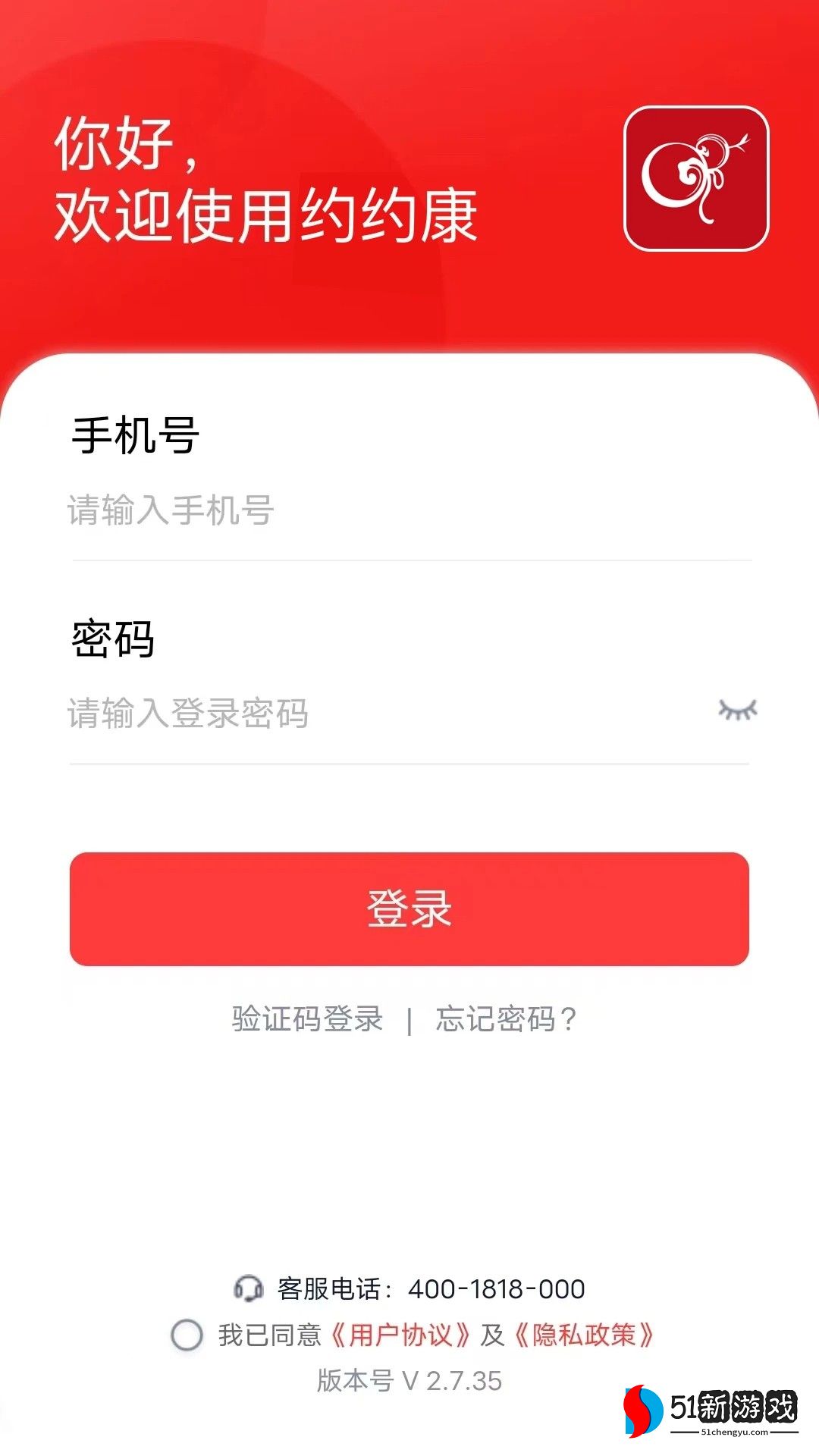Call customer service 400-1818-000
The width and height of the screenshot is (819, 1456).
tap(496, 1288)
